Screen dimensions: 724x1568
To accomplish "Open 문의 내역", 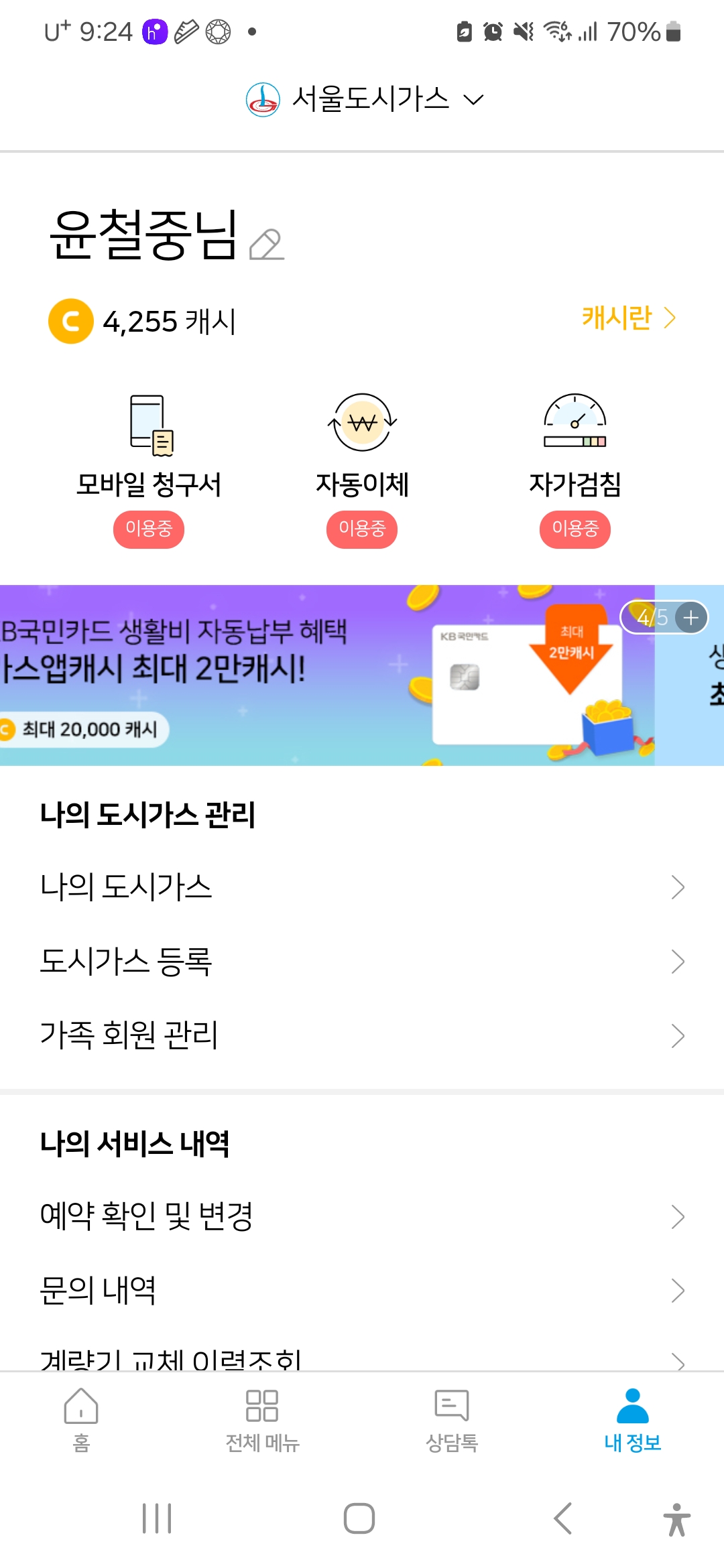I will pos(362,1291).
